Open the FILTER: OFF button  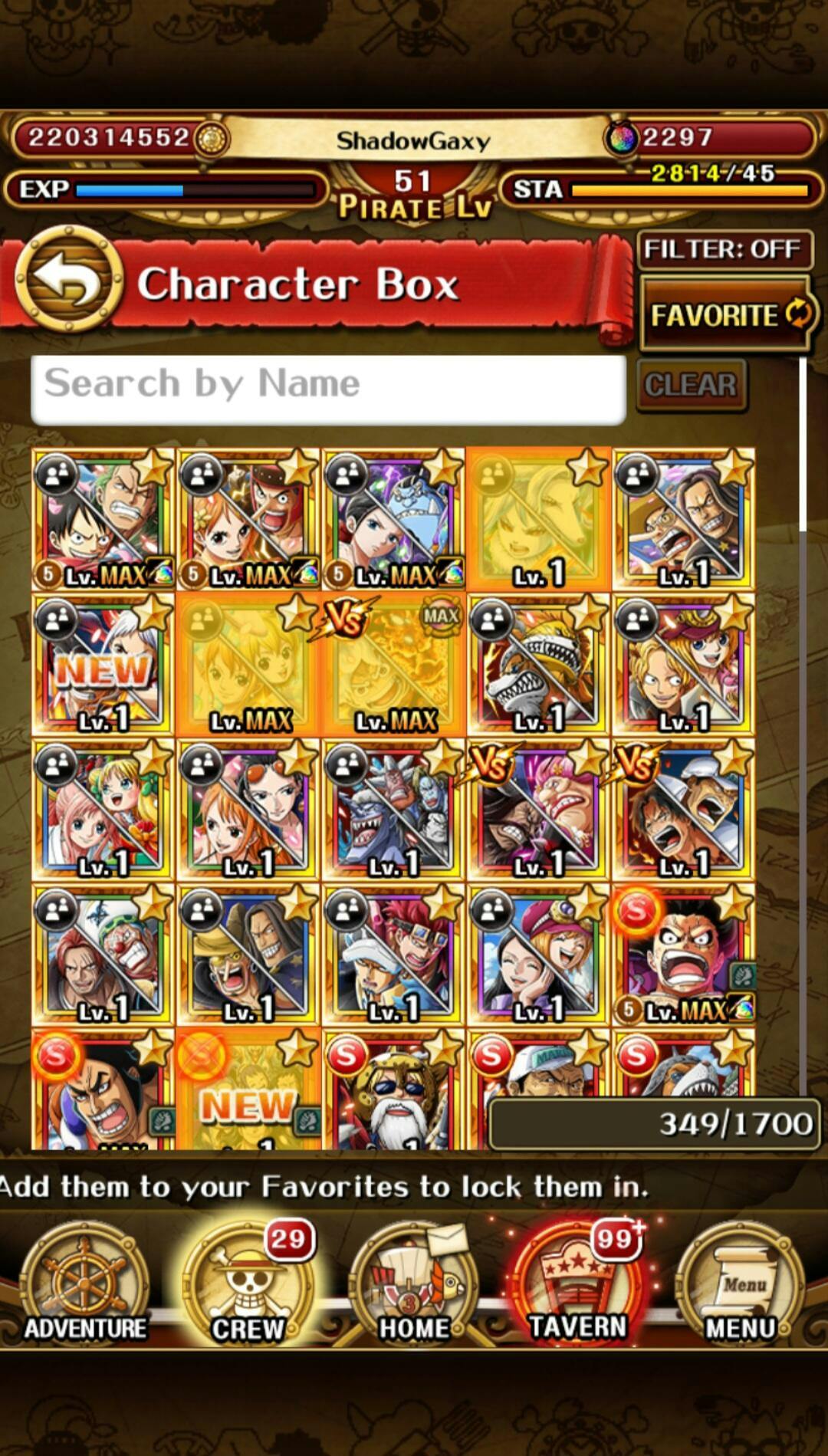pos(724,249)
